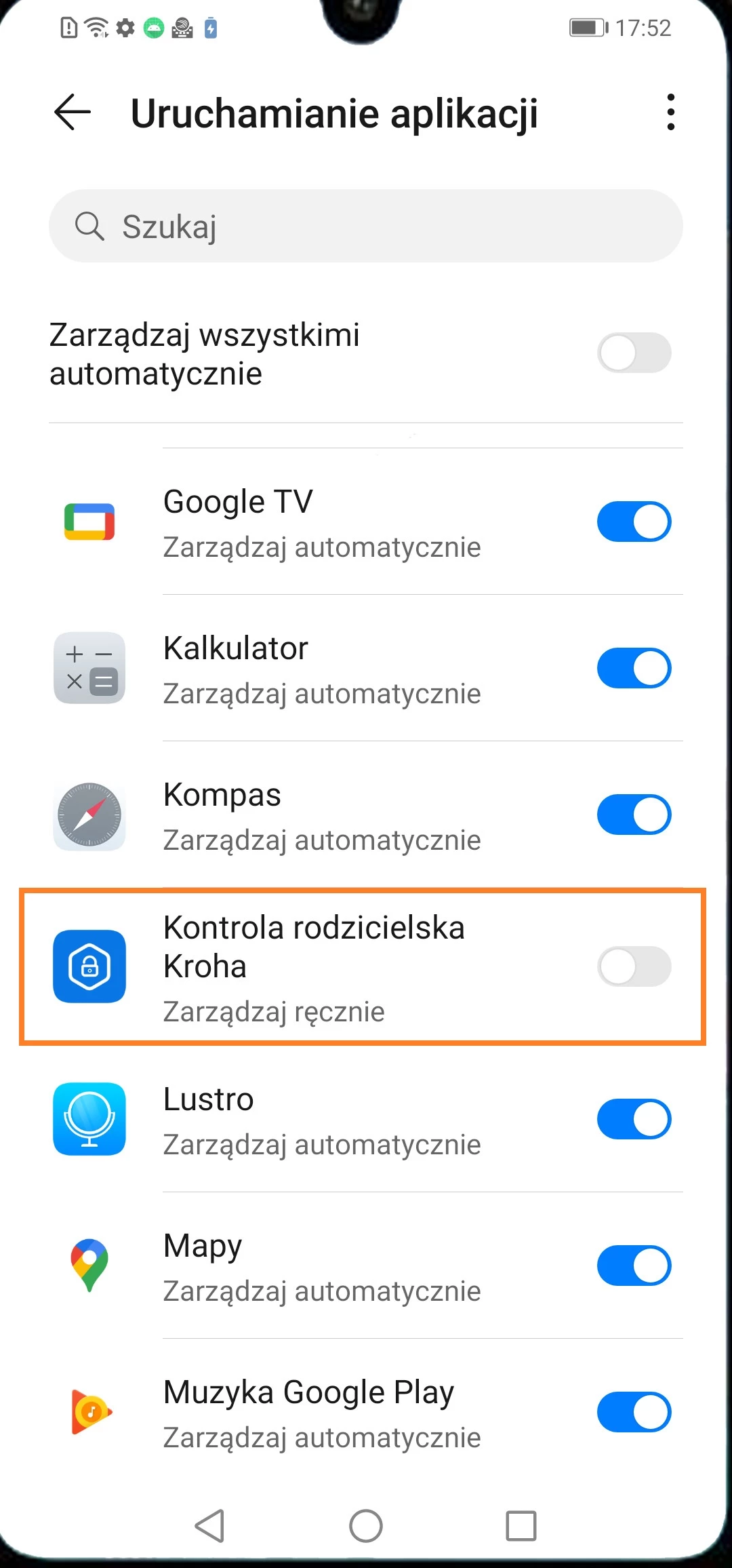732x1568 pixels.
Task: Switch off Lustro automatic management
Action: (634, 1119)
